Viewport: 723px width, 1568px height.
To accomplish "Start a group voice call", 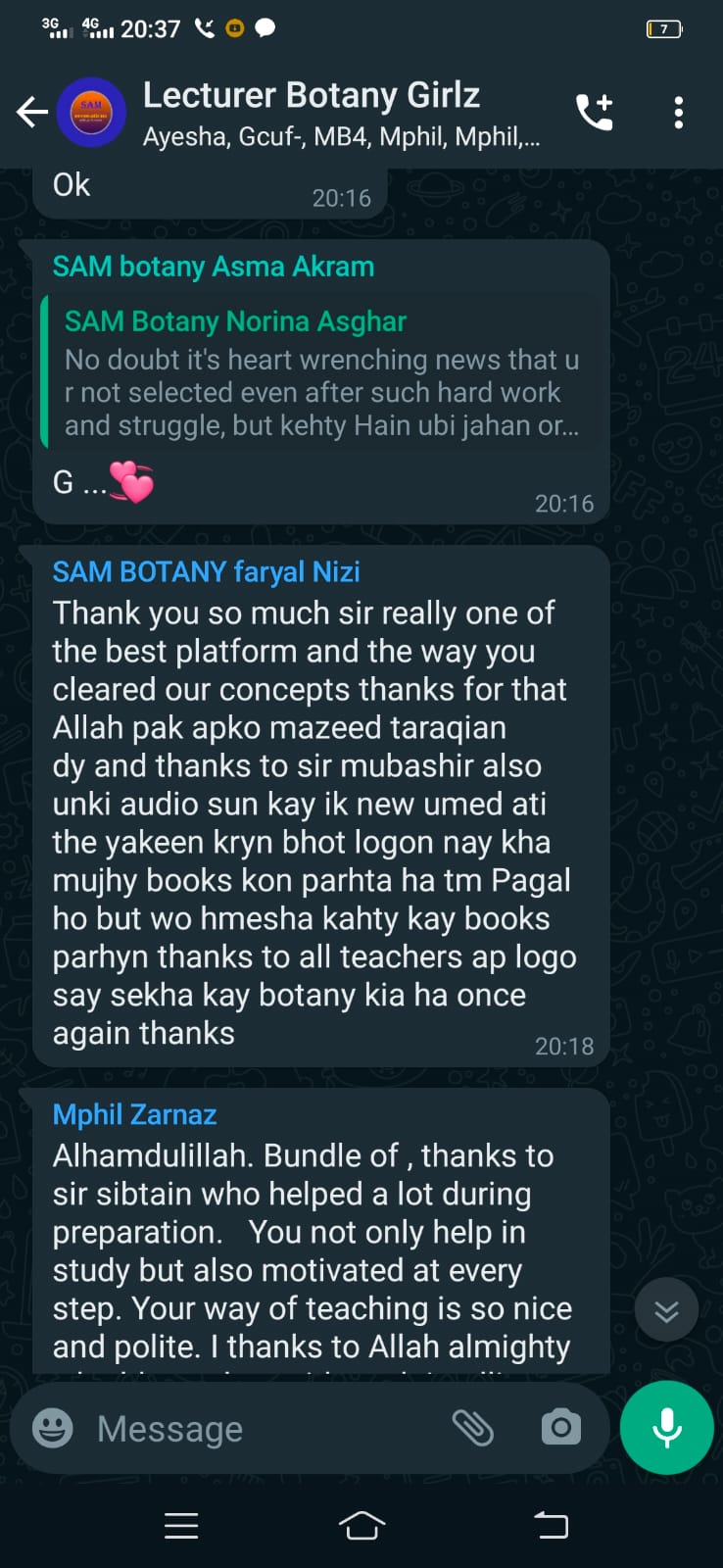I will point(595,113).
